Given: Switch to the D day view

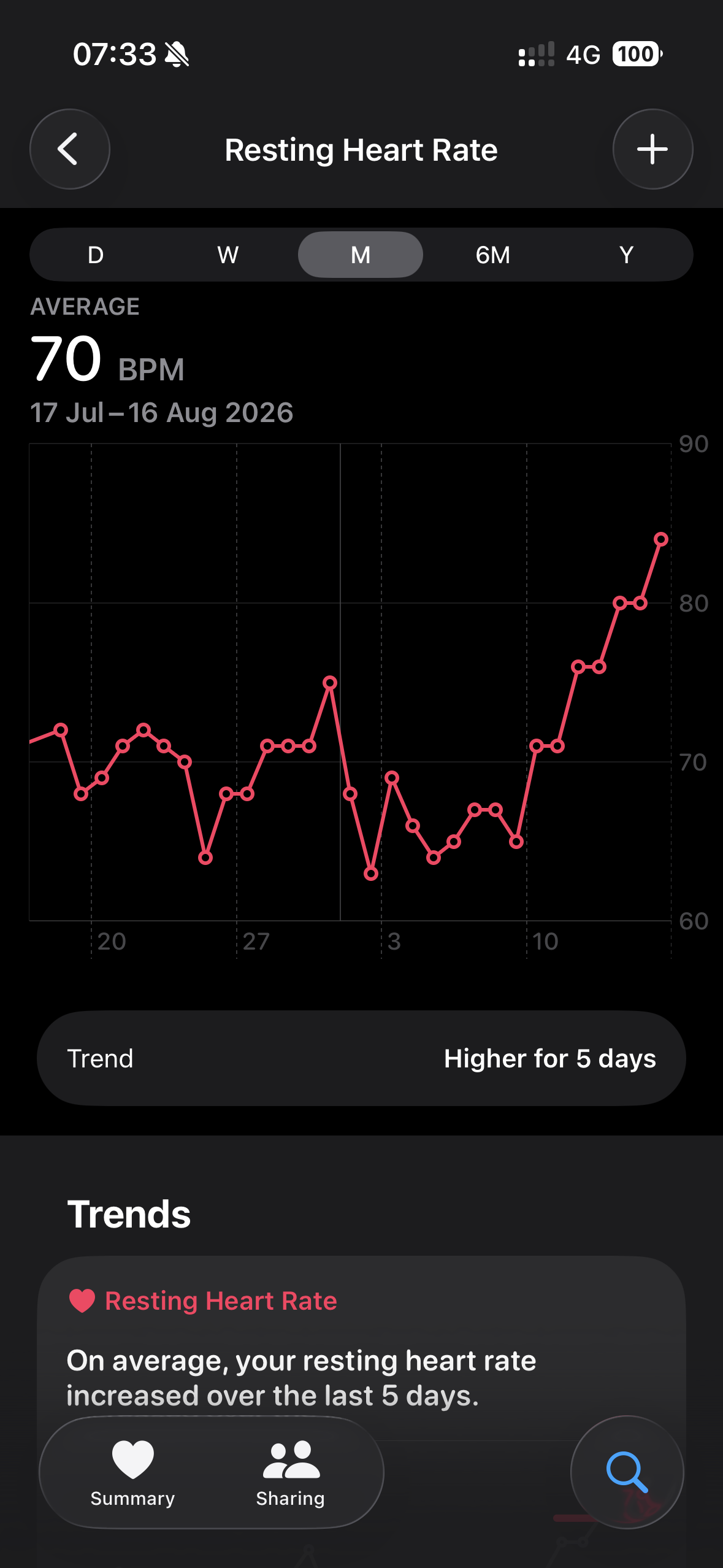Looking at the screenshot, I should pos(96,255).
